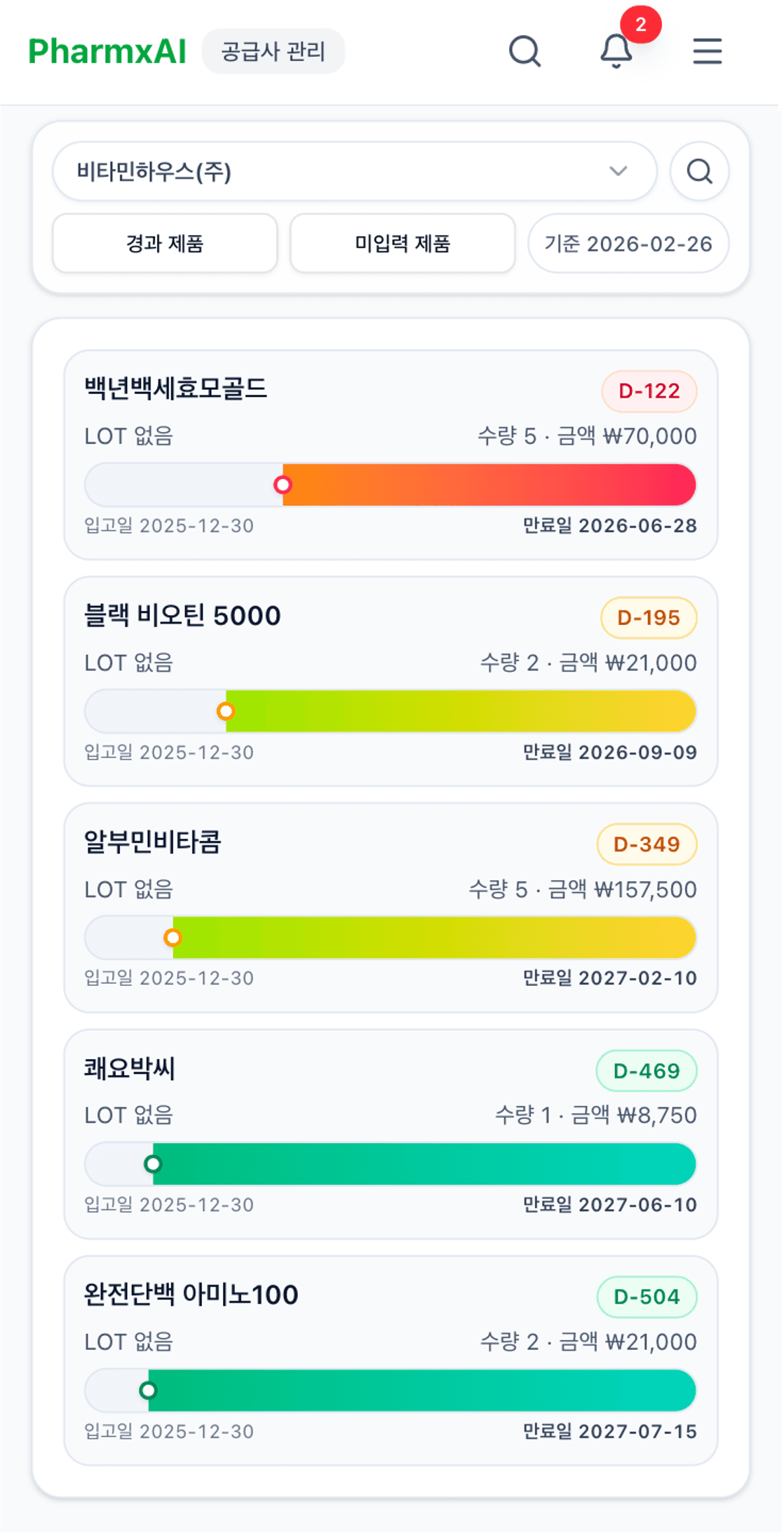The height and width of the screenshot is (1533, 784).
Task: Enable the D-469 status chip on 쾌요박씨
Action: coord(646,1071)
